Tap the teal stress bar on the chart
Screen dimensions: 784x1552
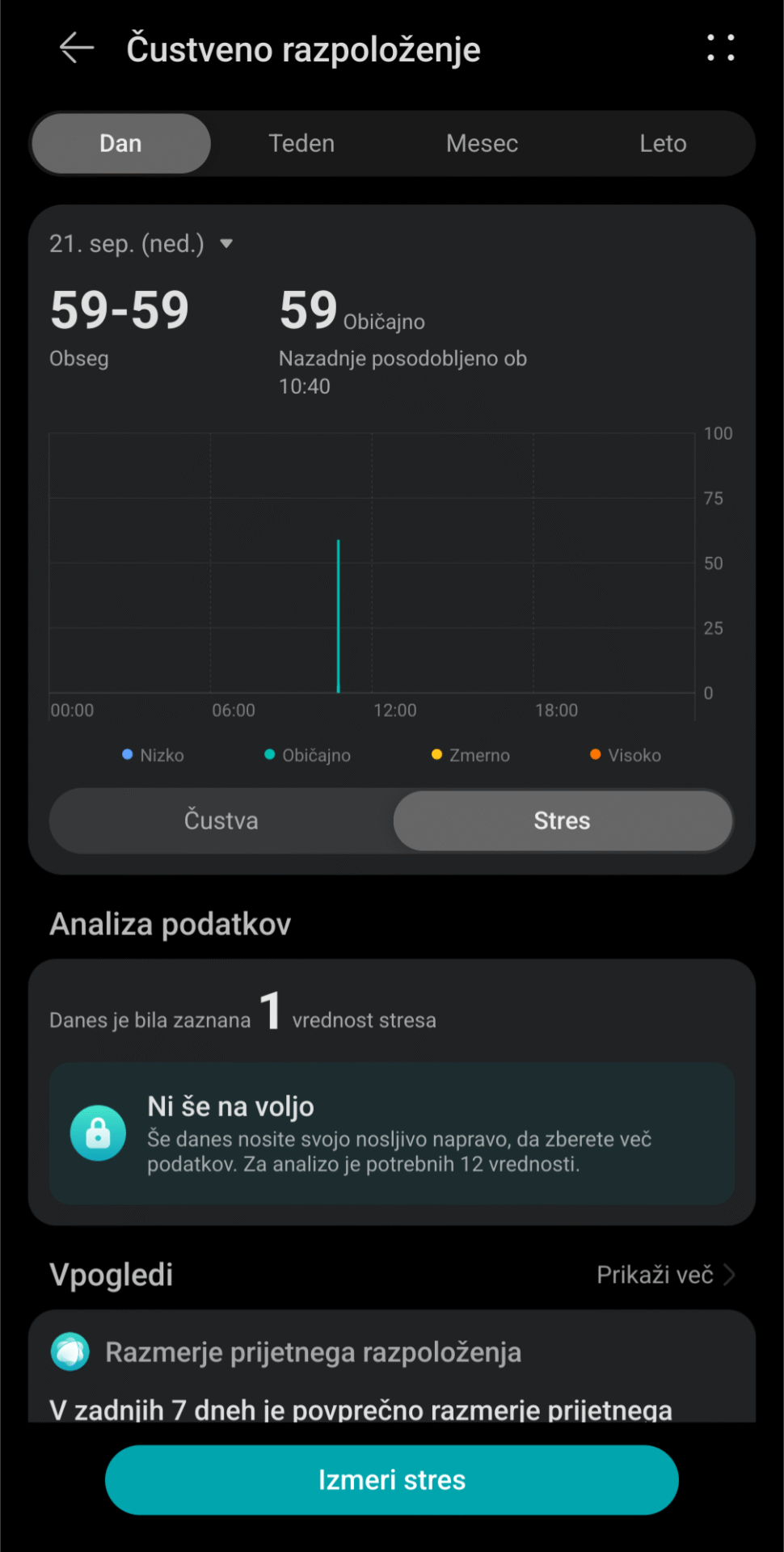[x=339, y=614]
